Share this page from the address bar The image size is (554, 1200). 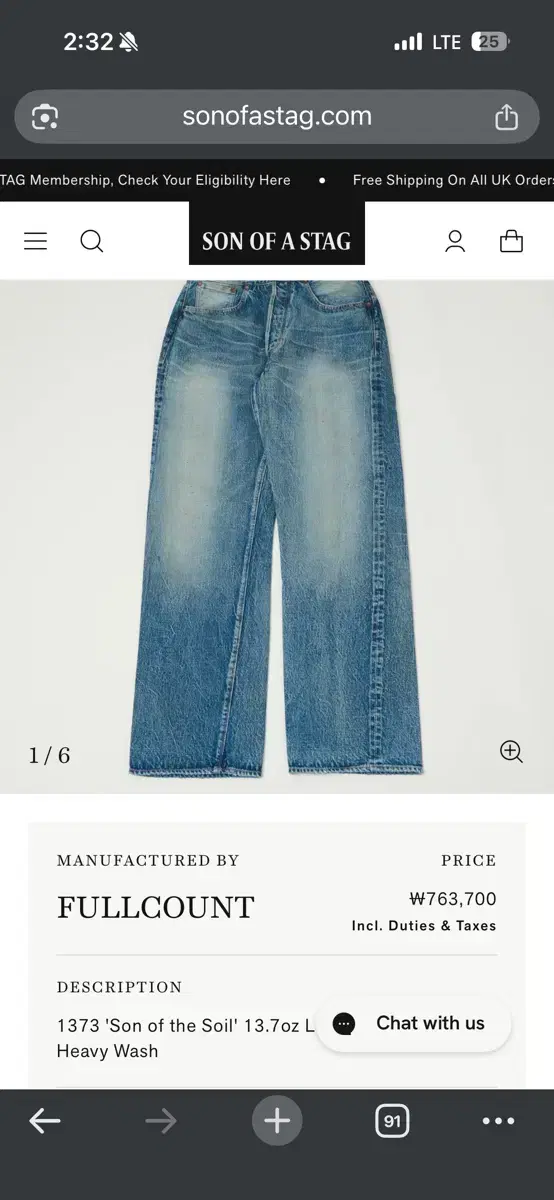507,116
